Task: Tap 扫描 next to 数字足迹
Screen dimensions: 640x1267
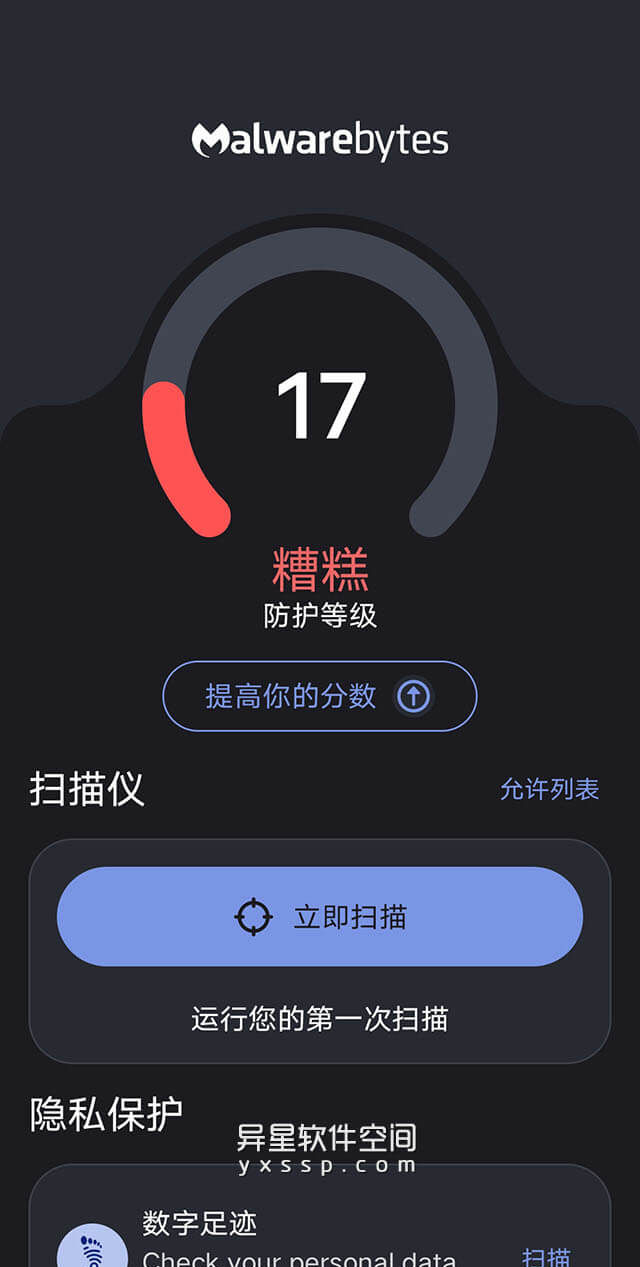Action: point(547,1256)
